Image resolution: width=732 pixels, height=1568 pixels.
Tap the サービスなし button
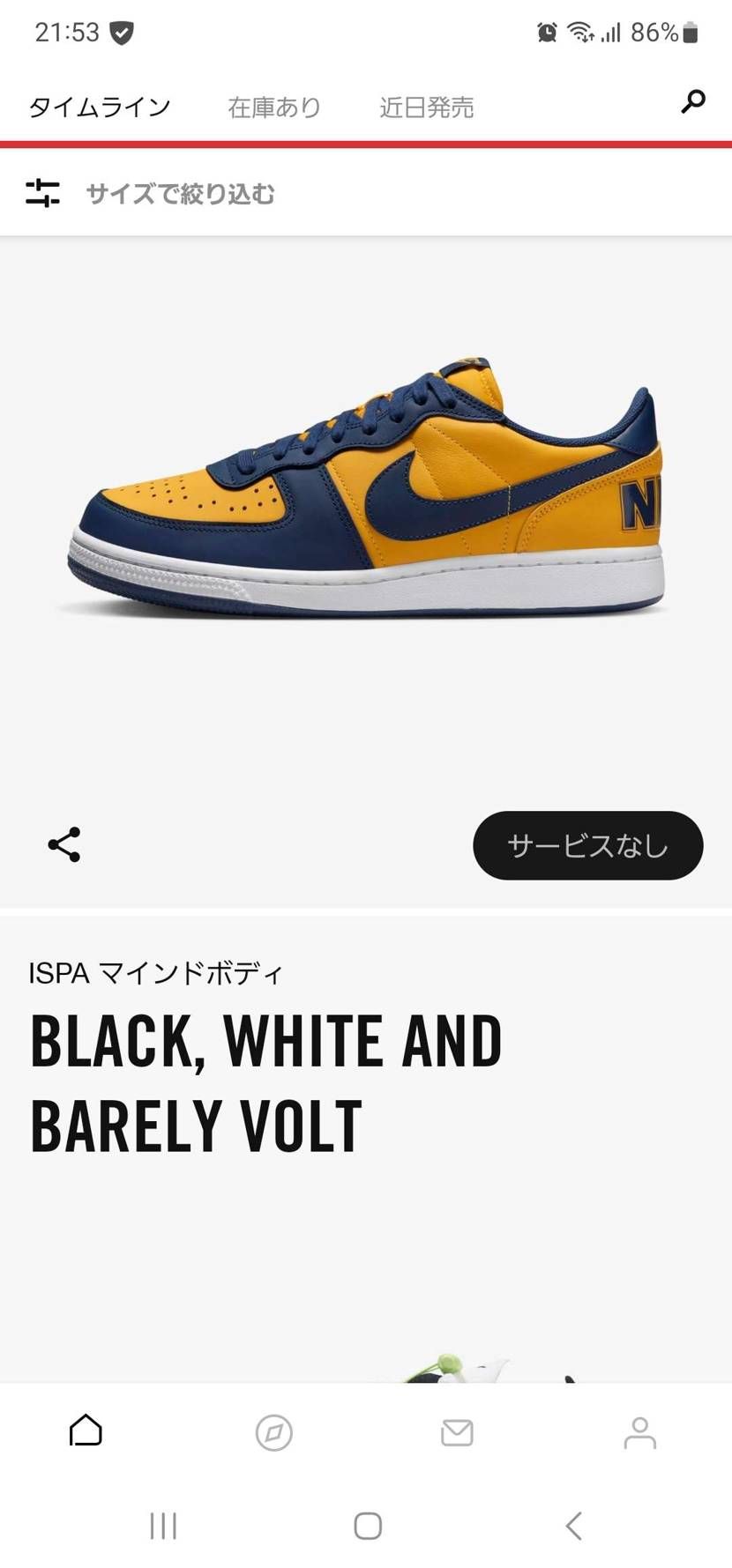[x=586, y=845]
